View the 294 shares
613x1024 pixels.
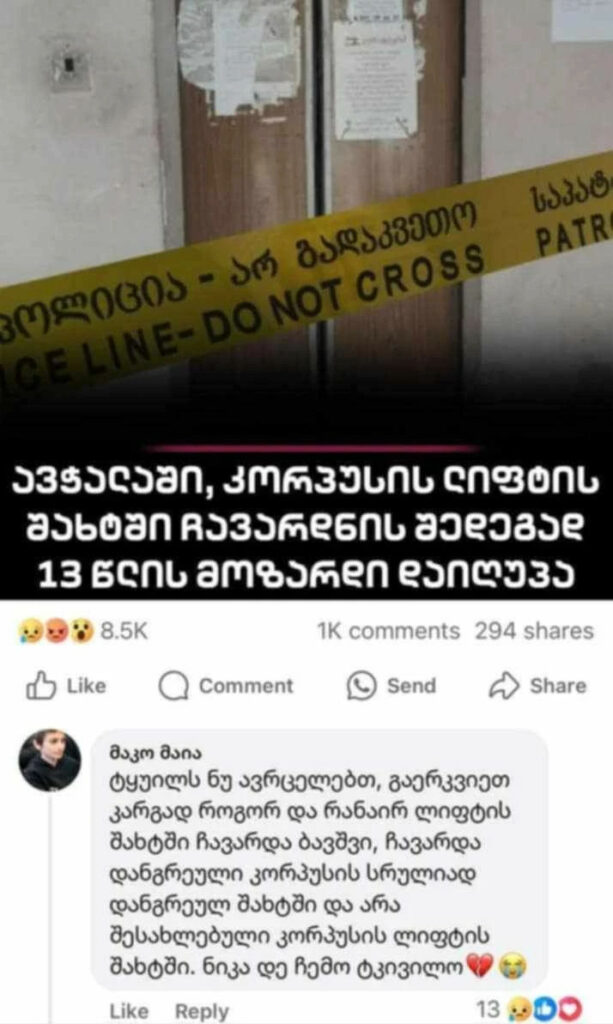(x=534, y=631)
